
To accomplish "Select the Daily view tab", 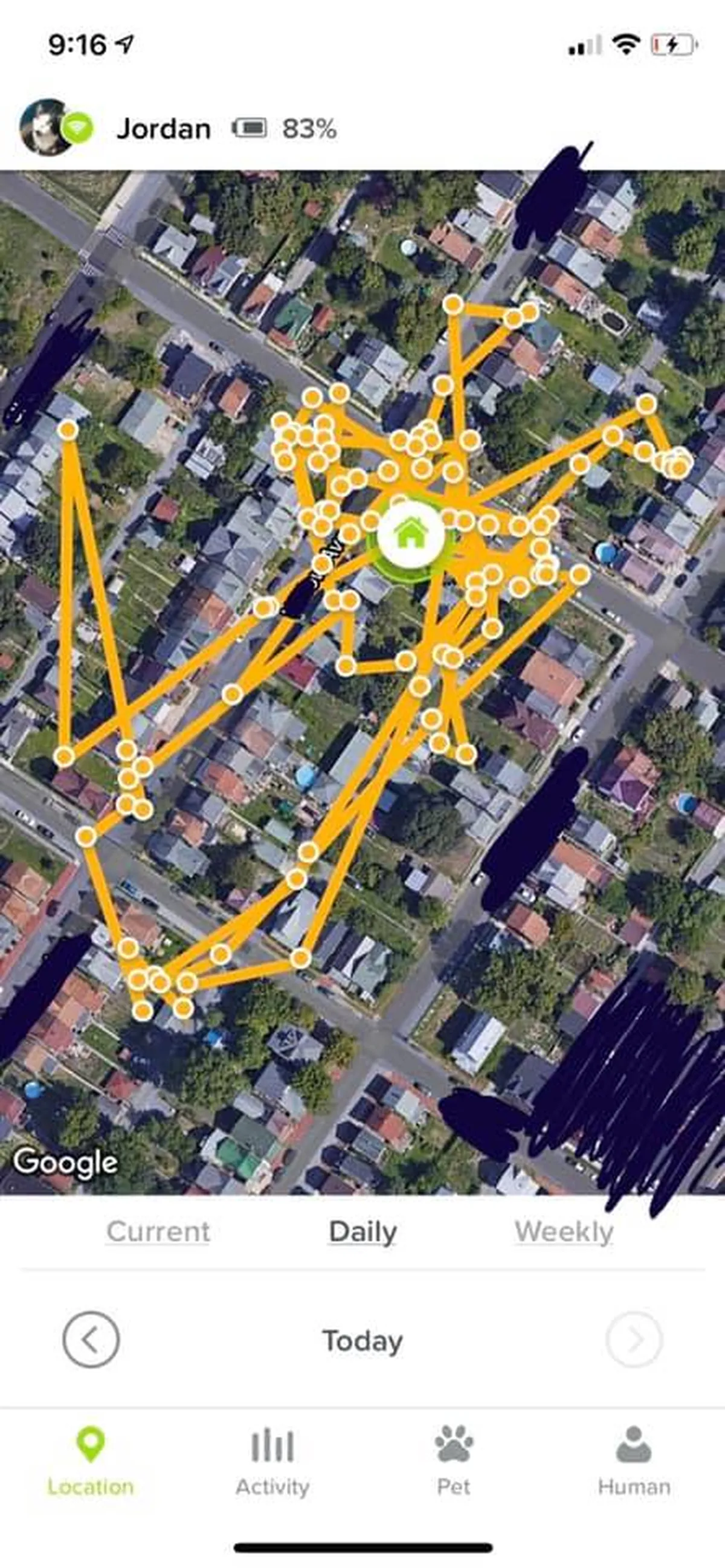I will pyautogui.click(x=363, y=1231).
